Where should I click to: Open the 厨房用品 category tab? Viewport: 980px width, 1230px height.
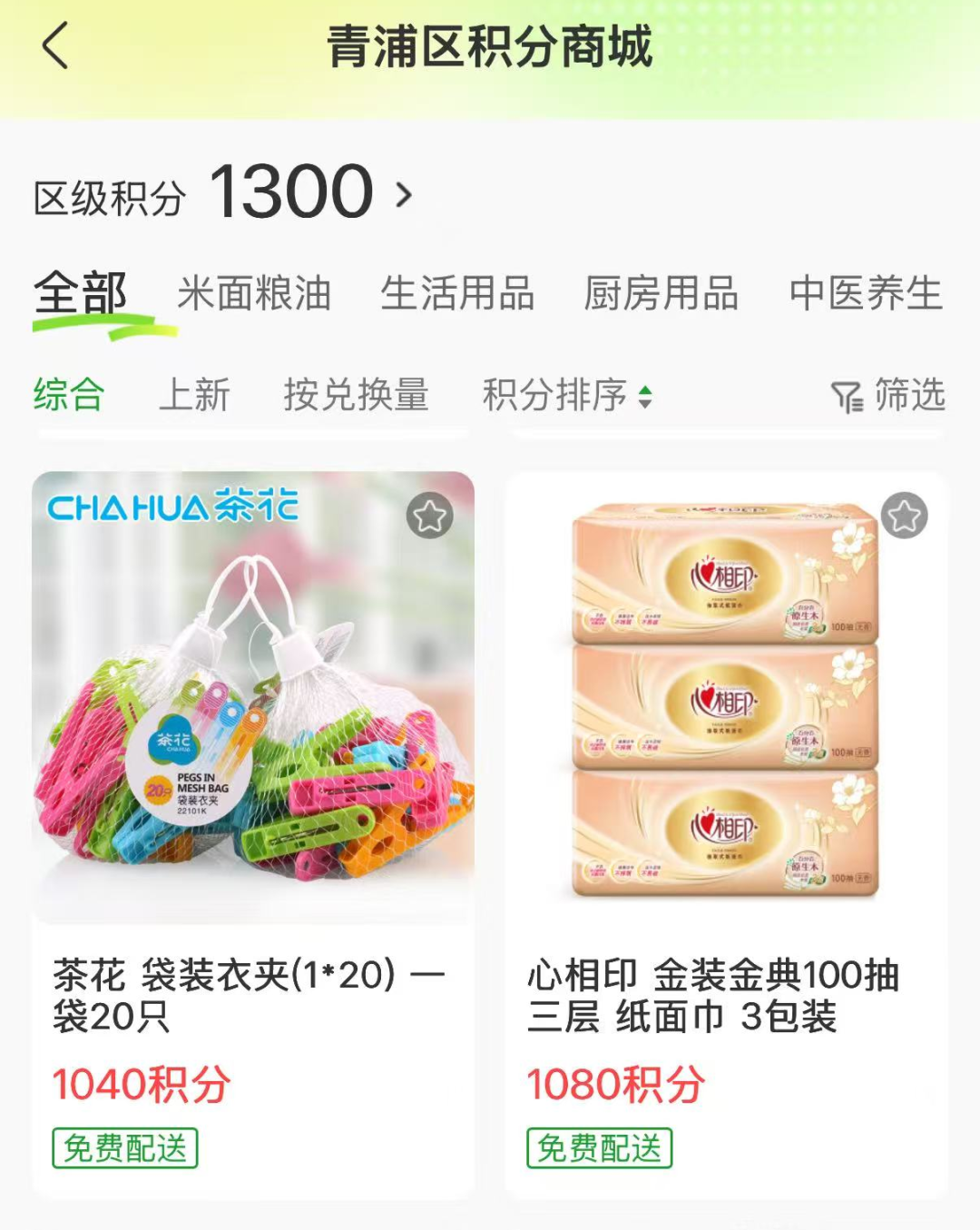(661, 295)
